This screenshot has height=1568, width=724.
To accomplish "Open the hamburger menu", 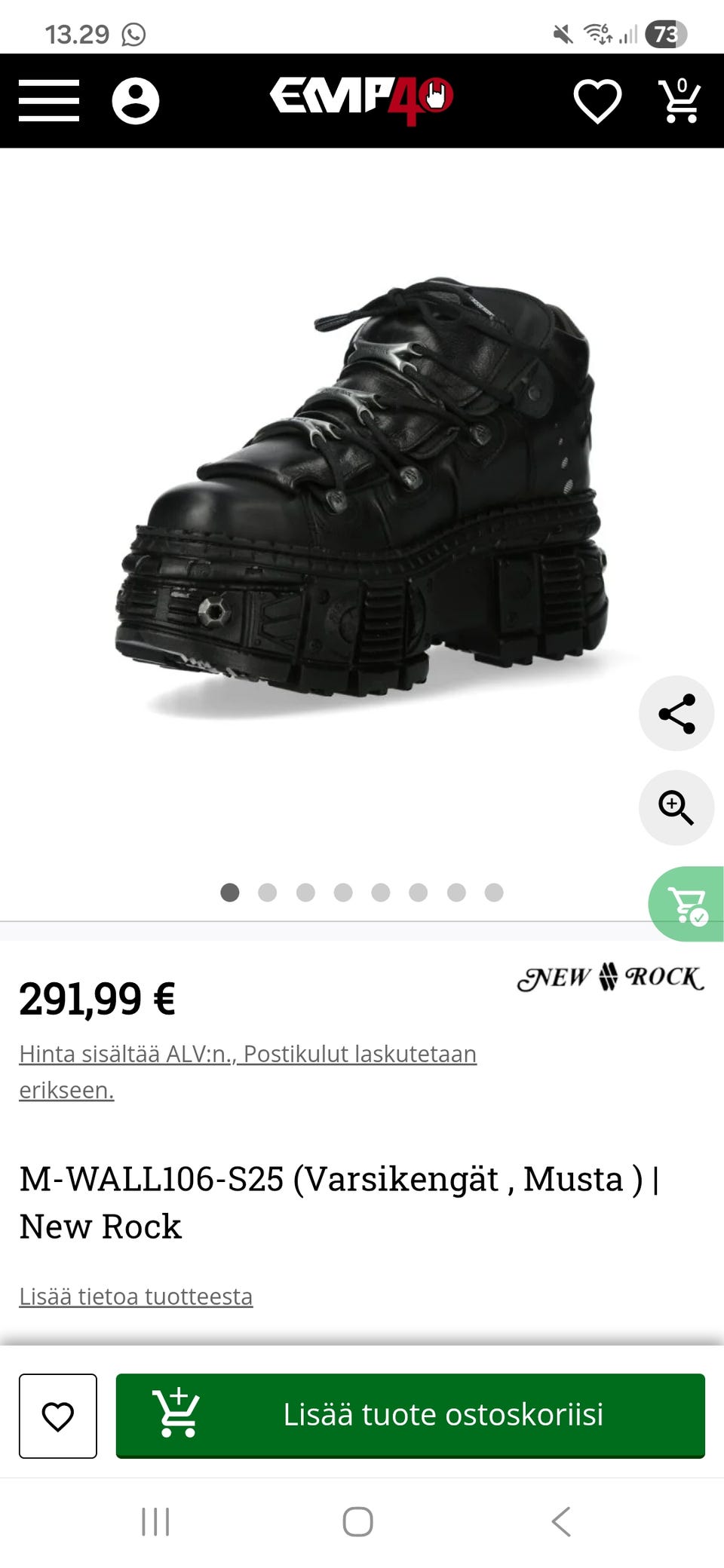I will pos(49,100).
